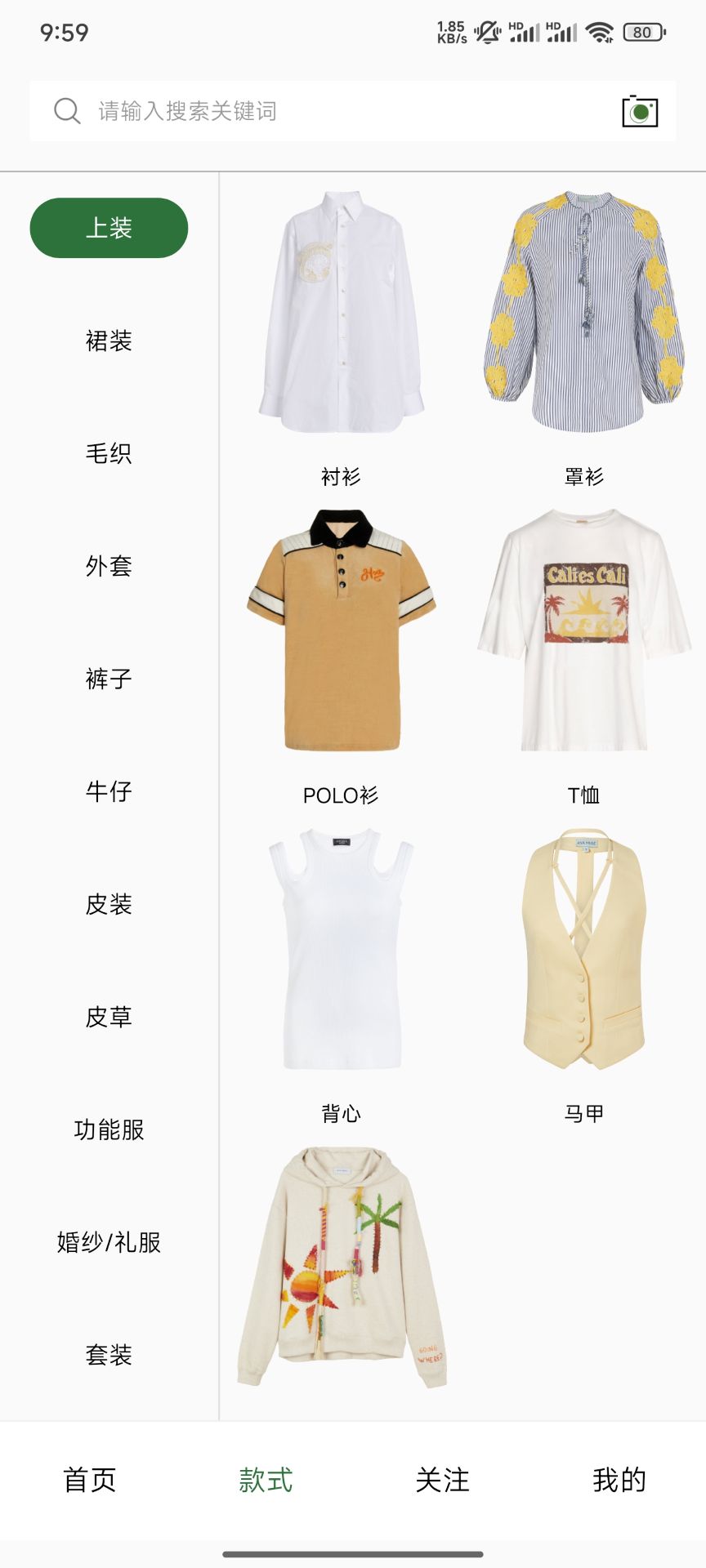Screen dimensions: 706x1568
Task: Open the 裙装 category
Action: click(109, 342)
